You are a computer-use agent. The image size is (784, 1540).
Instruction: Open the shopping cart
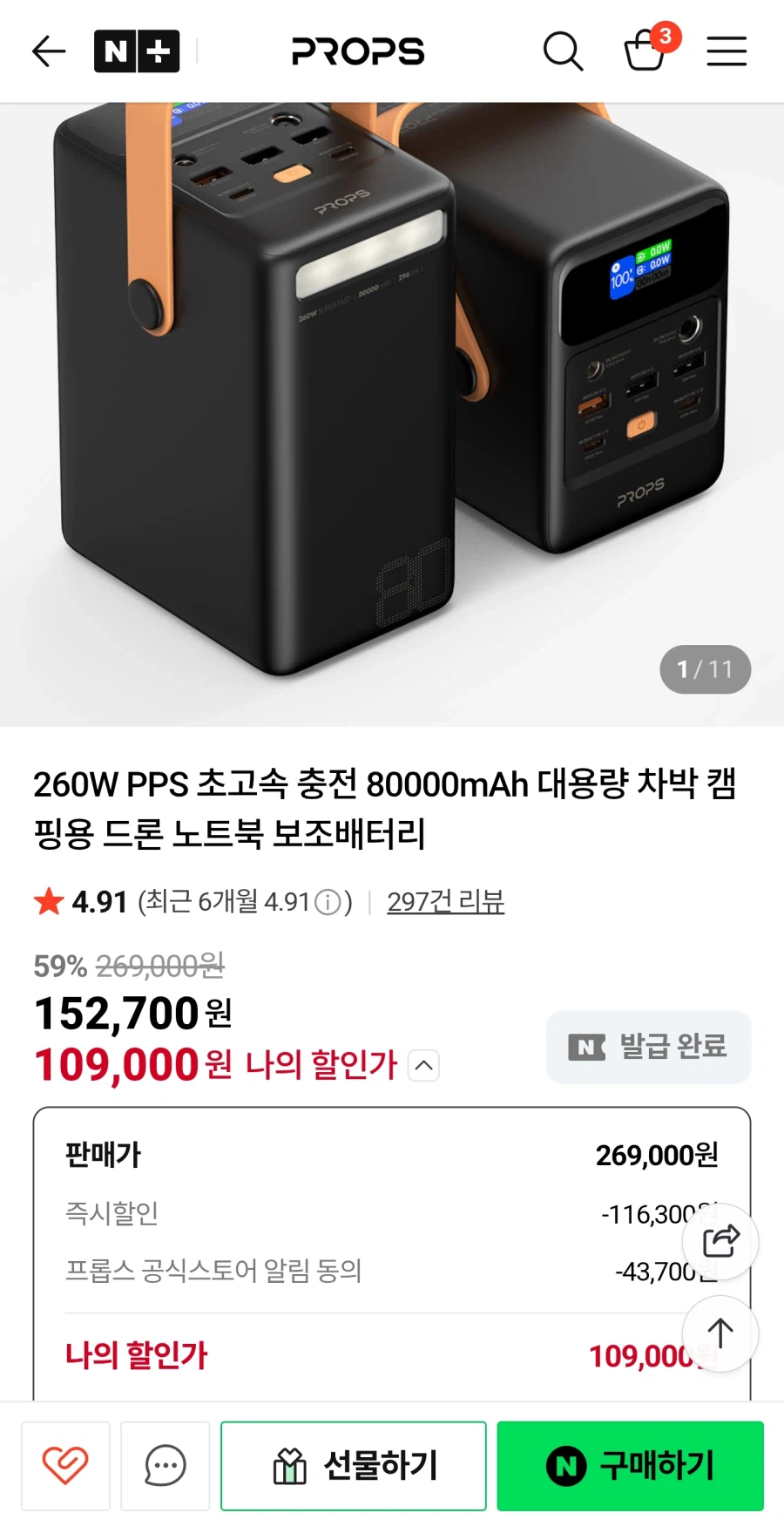(x=645, y=54)
